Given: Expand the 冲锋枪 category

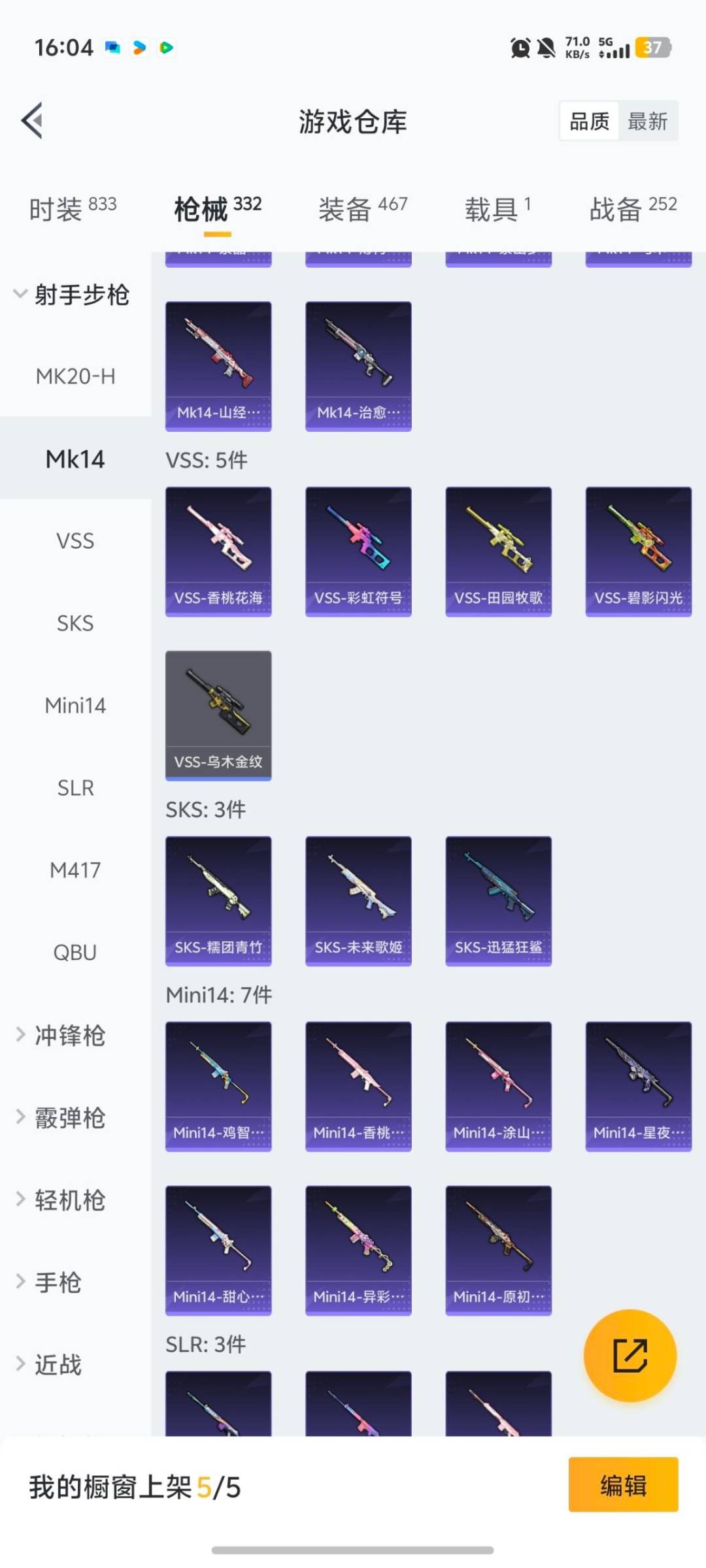Looking at the screenshot, I should tap(69, 1036).
